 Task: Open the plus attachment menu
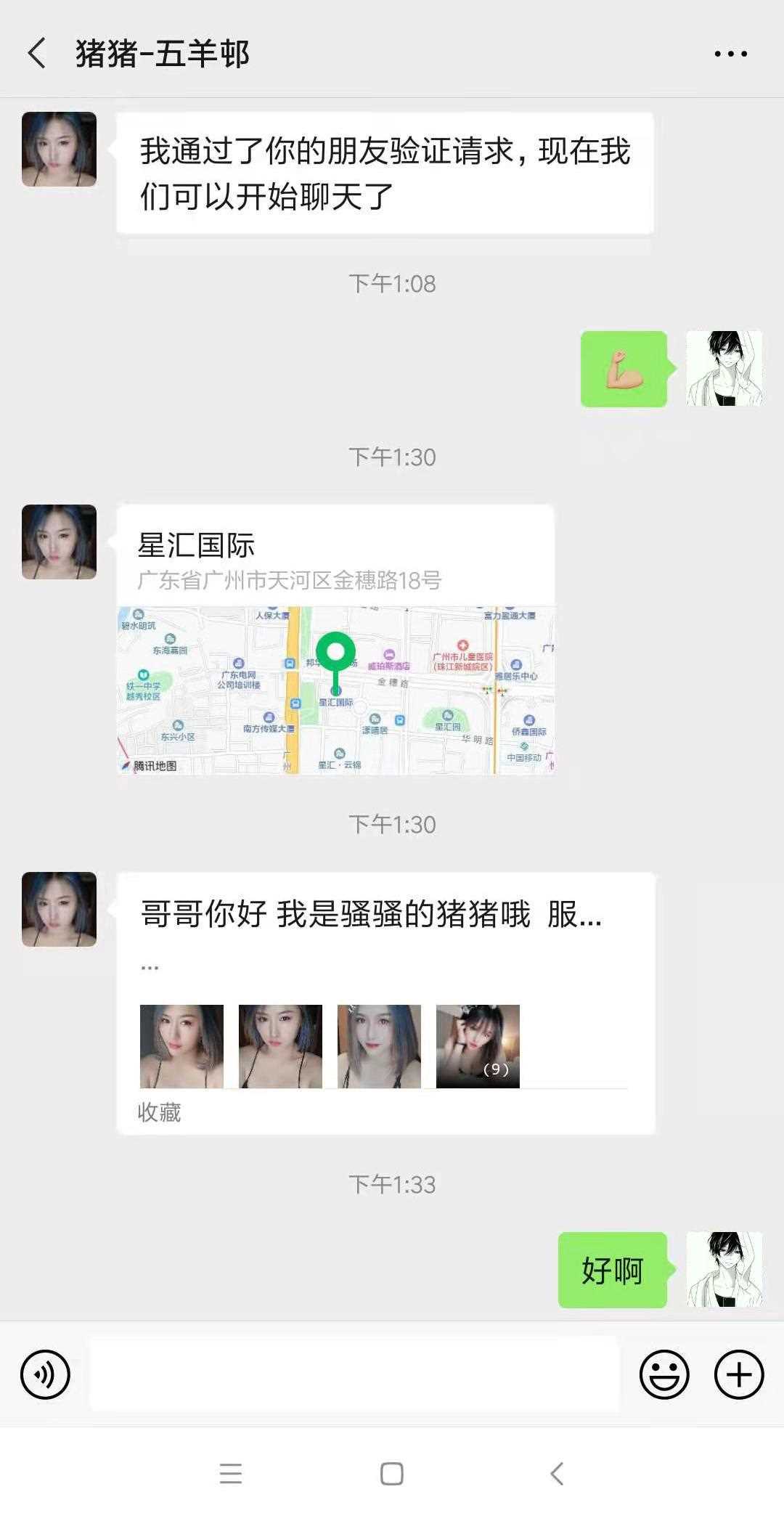[x=739, y=1374]
